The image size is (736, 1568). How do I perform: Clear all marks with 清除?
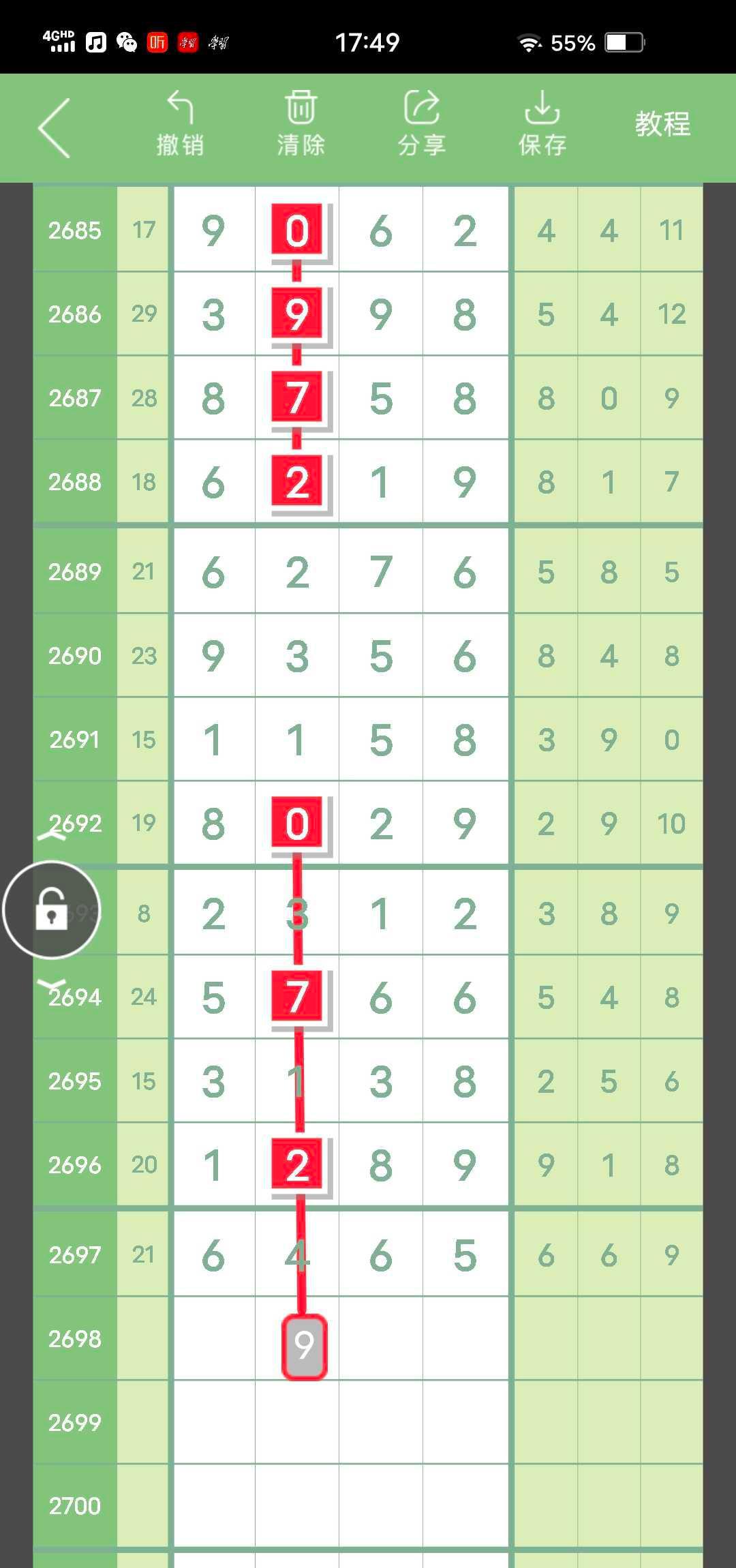[301, 124]
